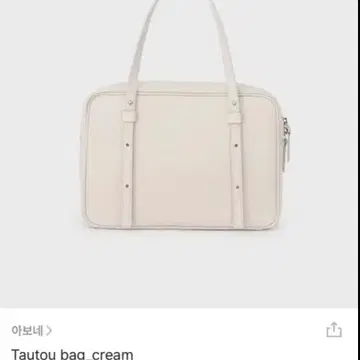The image size is (360, 360).
Task: Share this Tautou bag product
Action: (x=334, y=330)
